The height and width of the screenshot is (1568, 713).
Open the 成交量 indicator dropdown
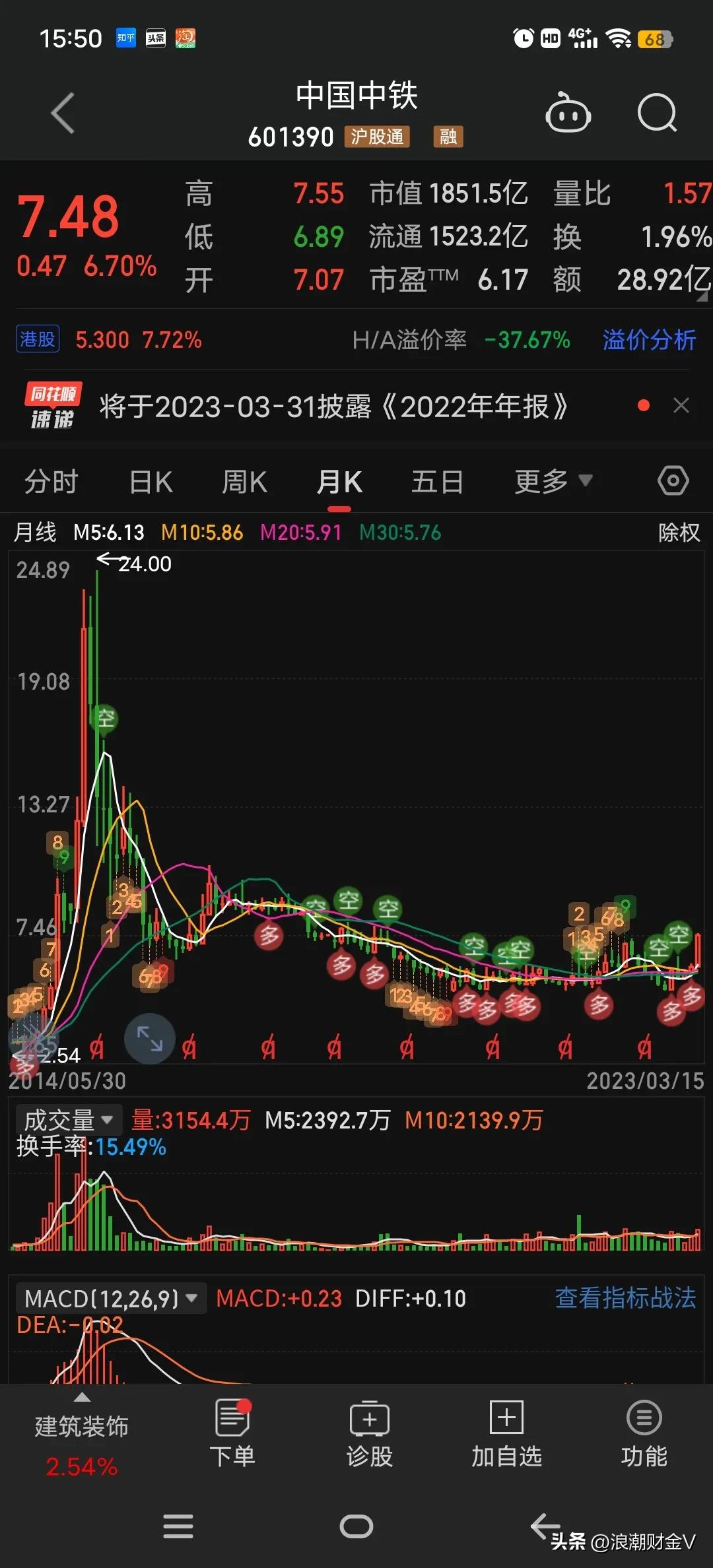pos(68,1119)
